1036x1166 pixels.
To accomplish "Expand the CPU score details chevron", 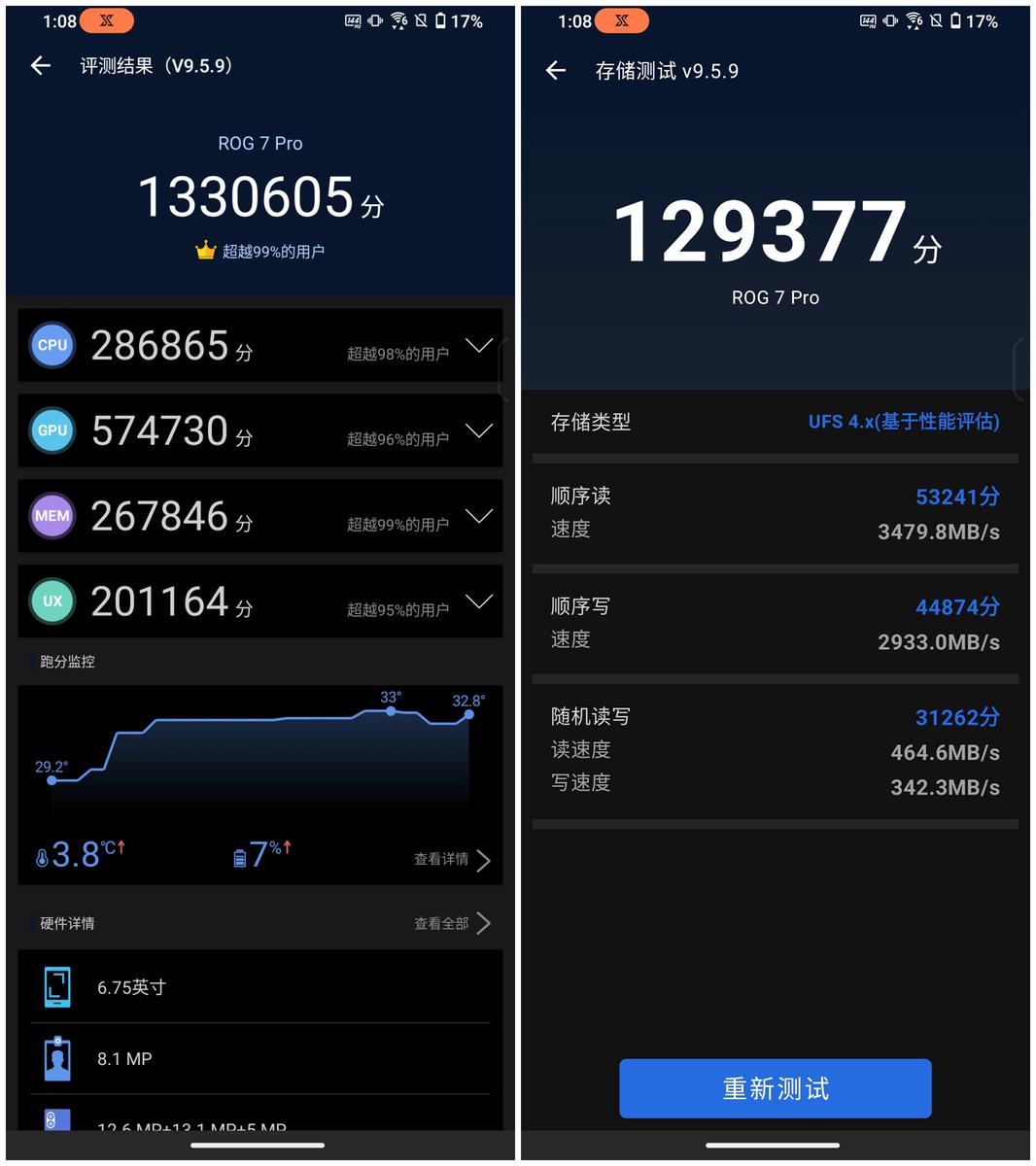I will 479,345.
